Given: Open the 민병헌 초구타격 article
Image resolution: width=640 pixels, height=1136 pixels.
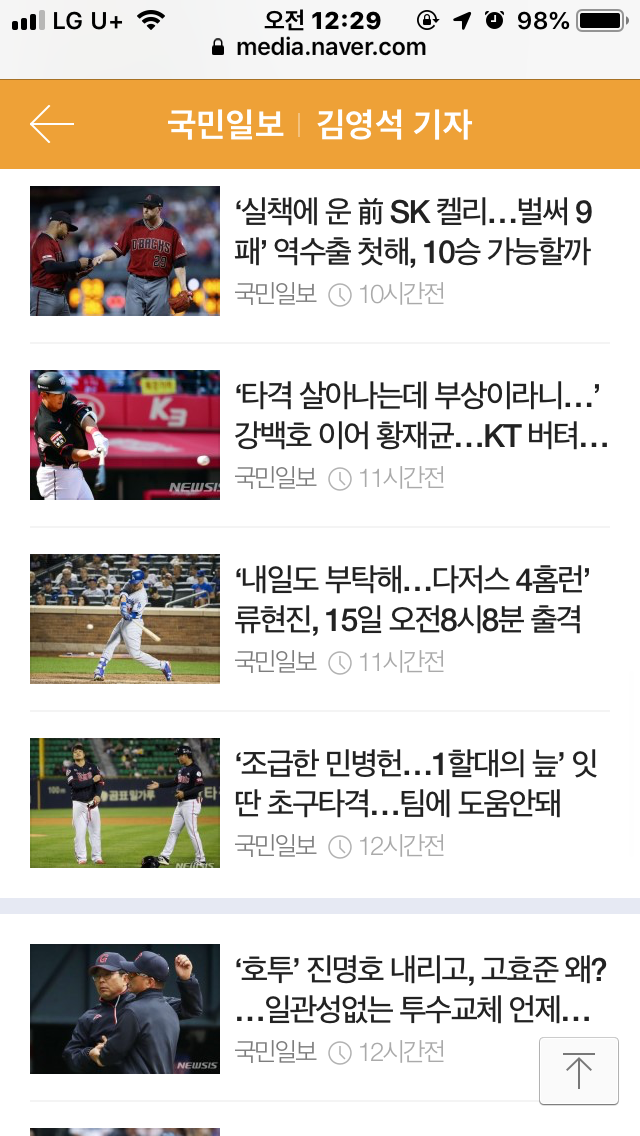Looking at the screenshot, I should tap(415, 784).
